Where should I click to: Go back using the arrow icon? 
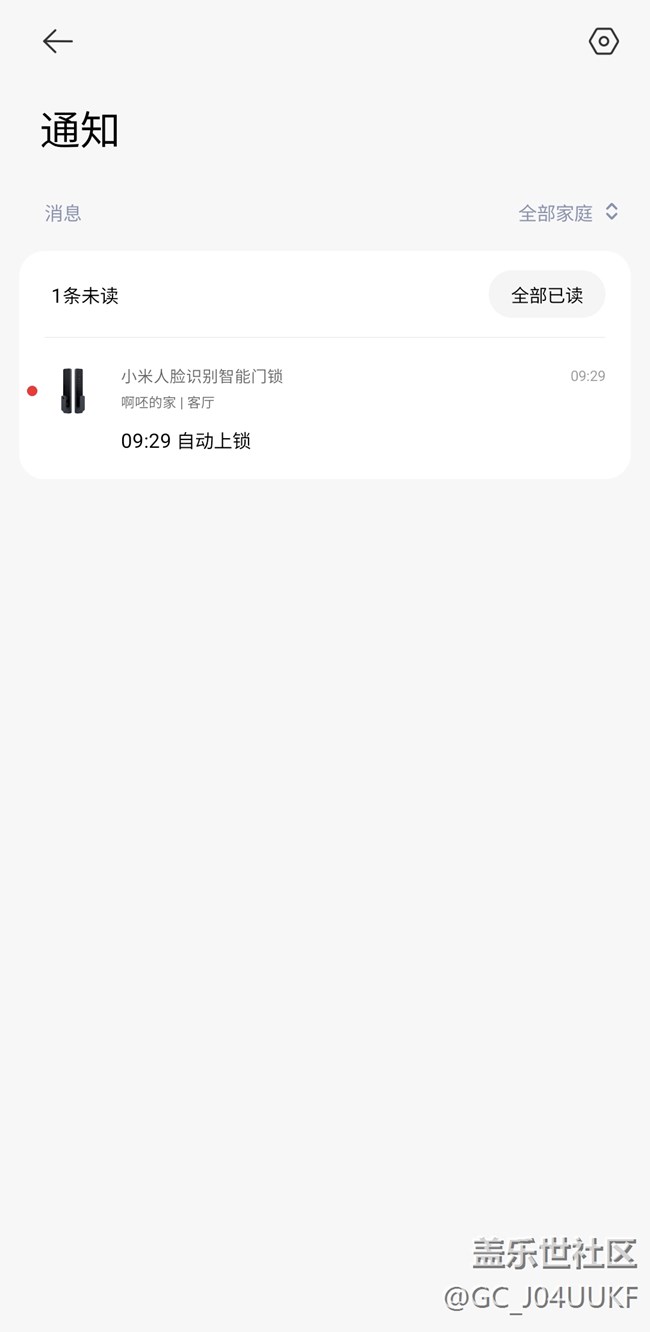[58, 41]
